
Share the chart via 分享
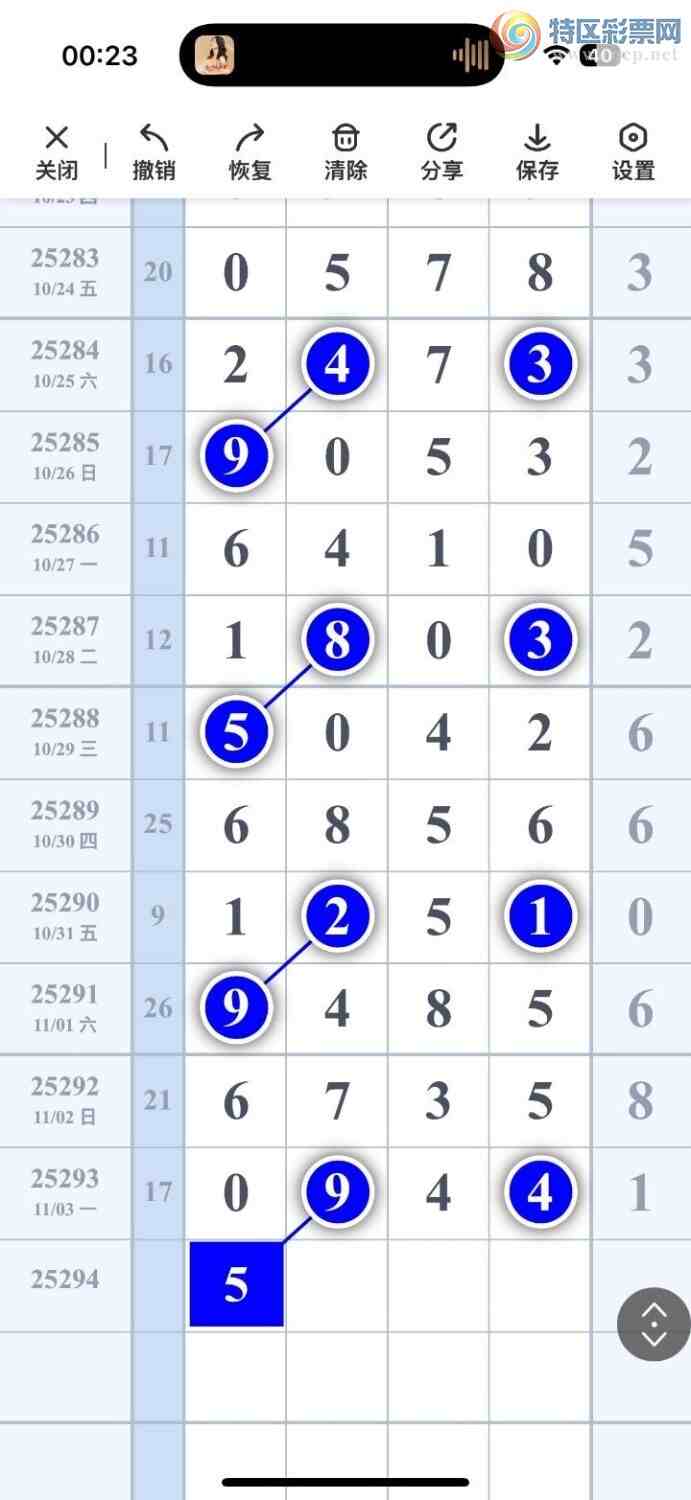441,152
